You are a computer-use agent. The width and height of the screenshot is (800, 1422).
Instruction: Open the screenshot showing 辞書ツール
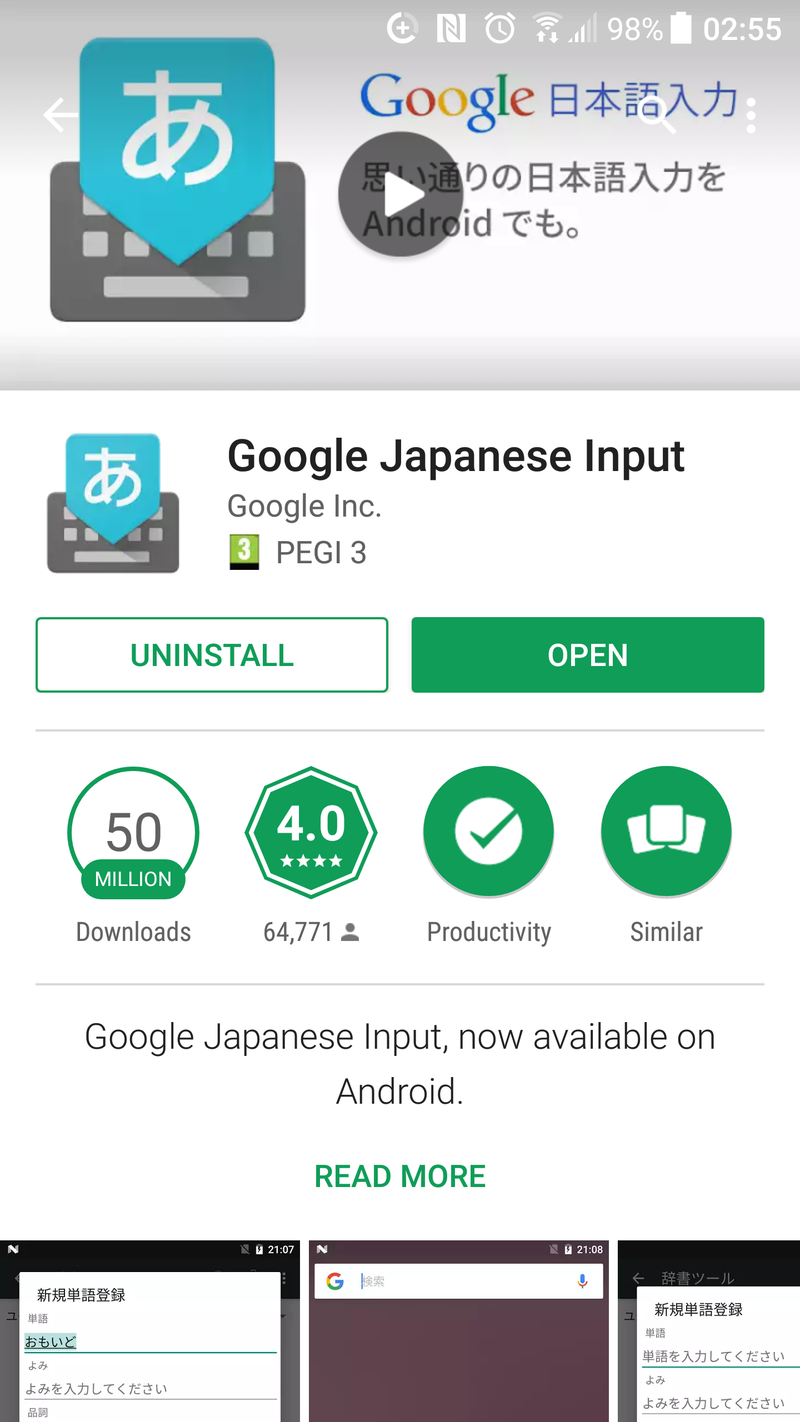click(x=710, y=1330)
